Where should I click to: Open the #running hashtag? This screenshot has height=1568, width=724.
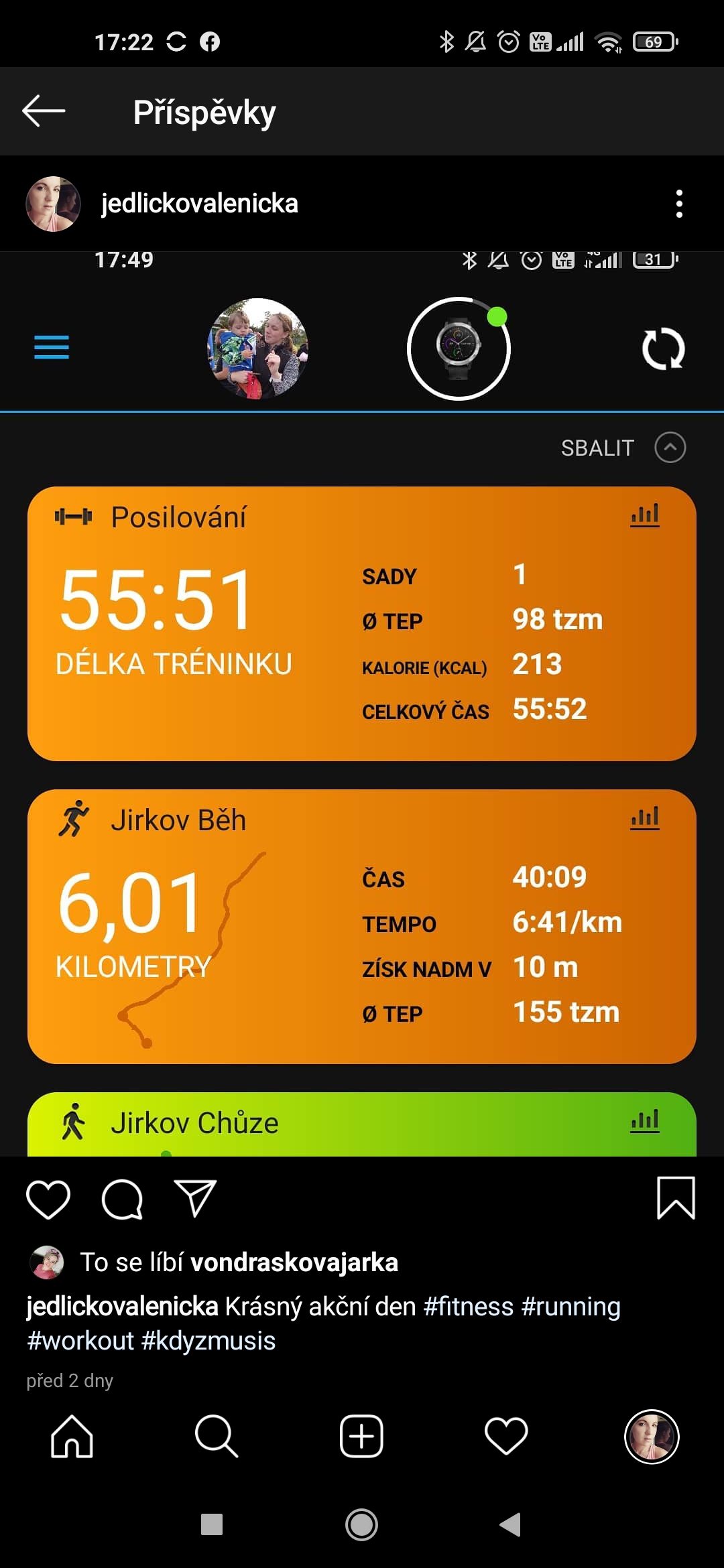click(571, 1307)
